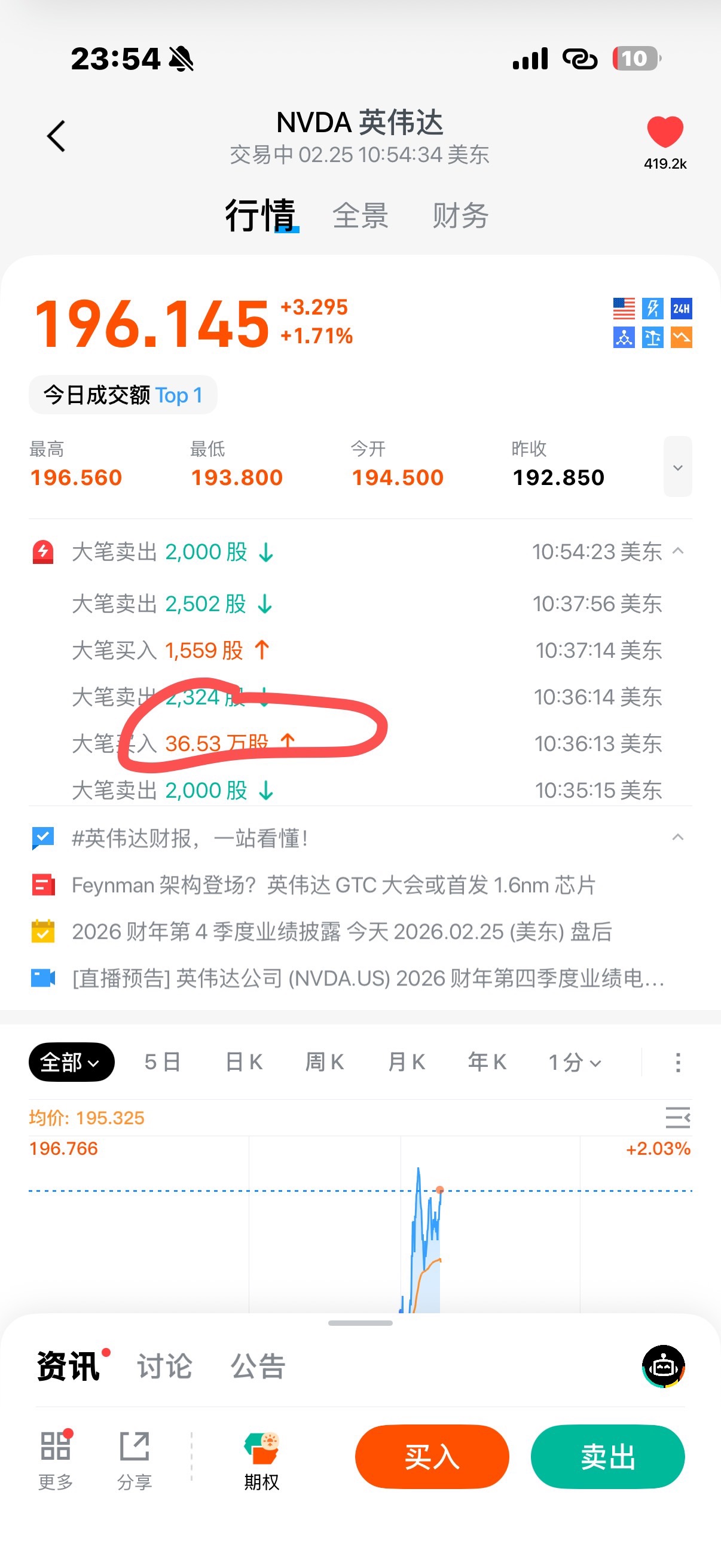721x1568 pixels.
Task: Open the 2026 财年第 4 季度业绩披露 row
Action: click(x=341, y=932)
